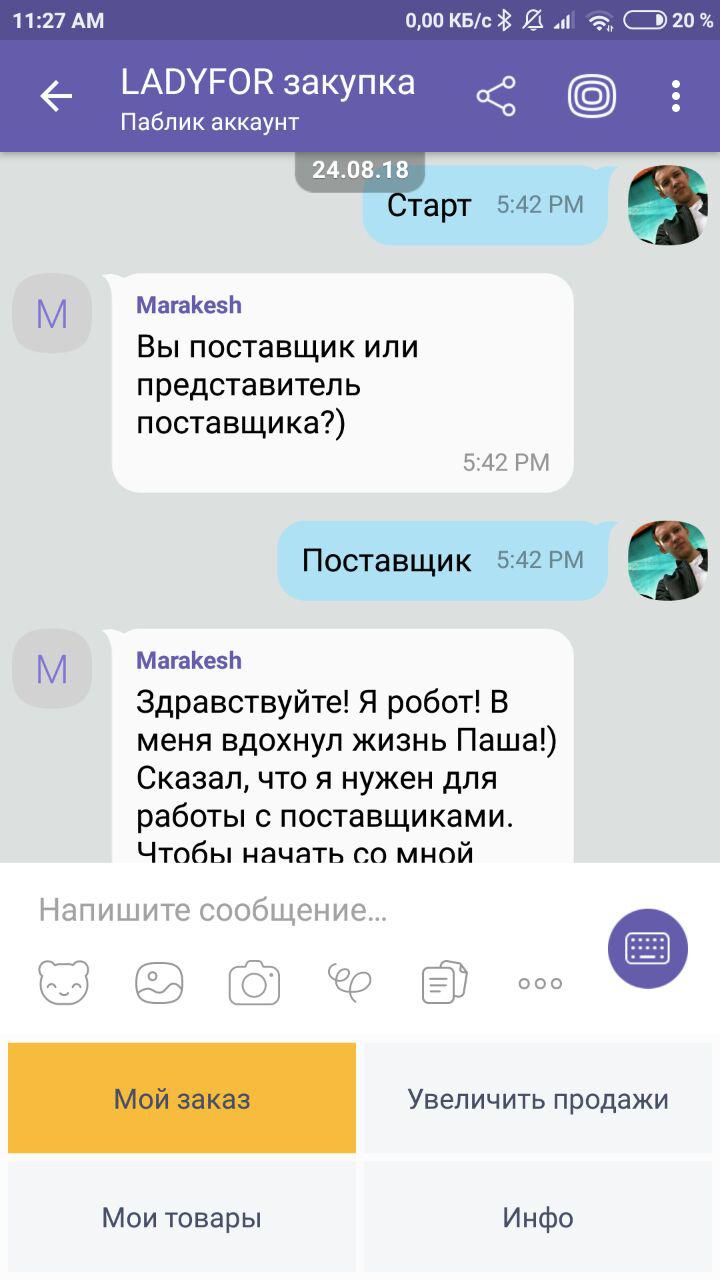Screen dimensions: 720x1280
Task: Open Мои товары
Action: (182, 1218)
